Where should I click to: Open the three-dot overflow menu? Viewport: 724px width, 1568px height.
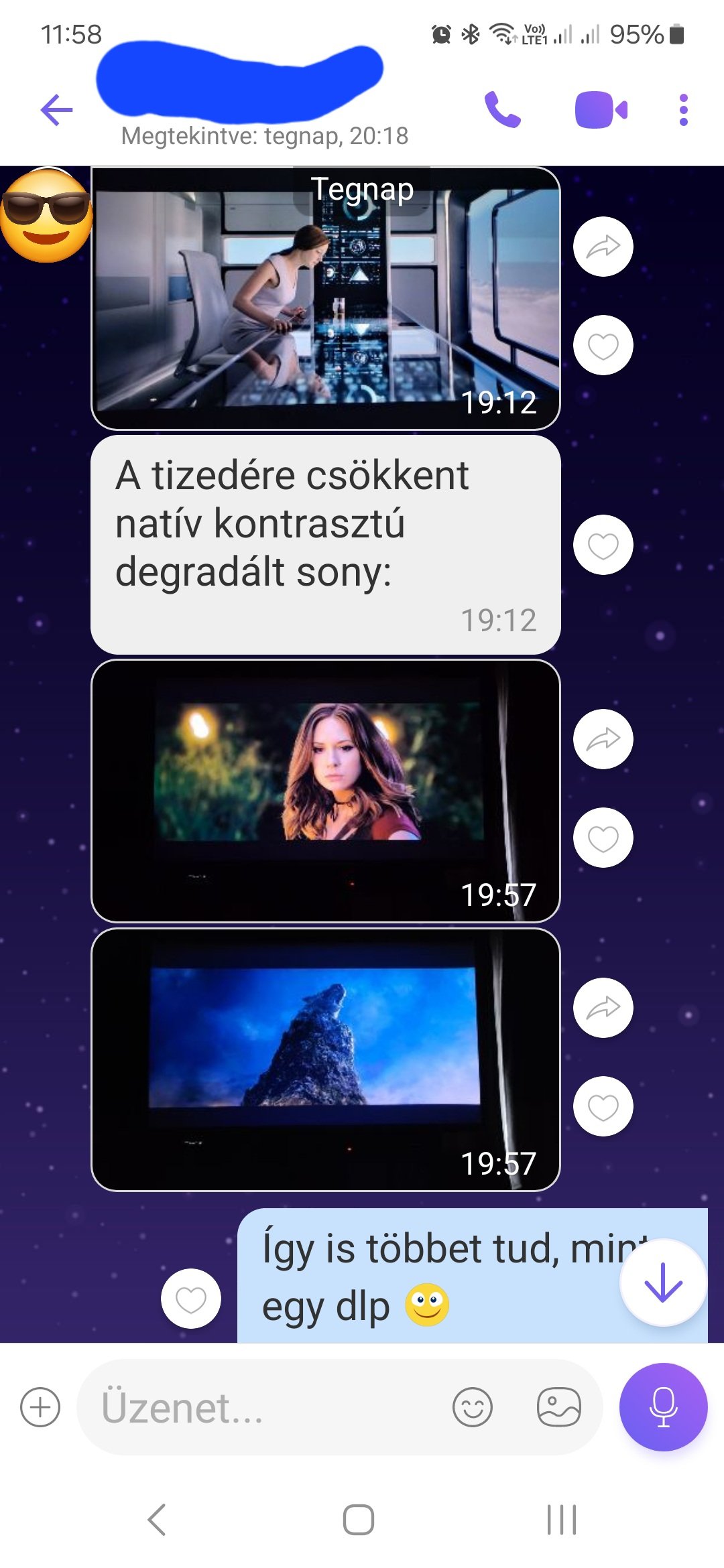pos(683,110)
